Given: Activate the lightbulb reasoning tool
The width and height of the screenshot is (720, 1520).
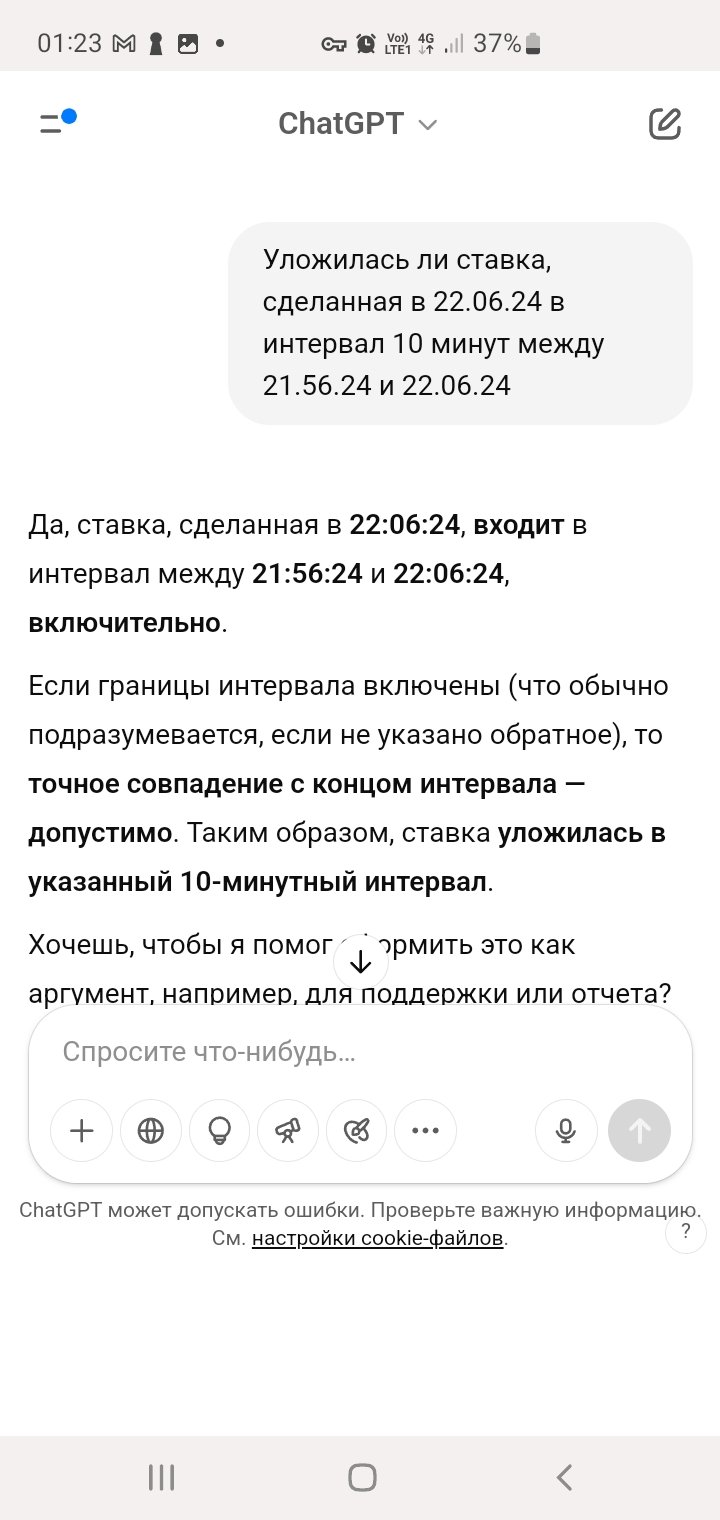Looking at the screenshot, I should [219, 1131].
